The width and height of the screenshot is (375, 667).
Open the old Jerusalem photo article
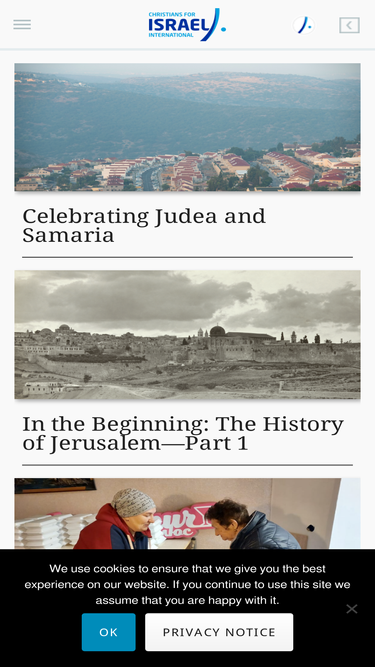(188, 334)
